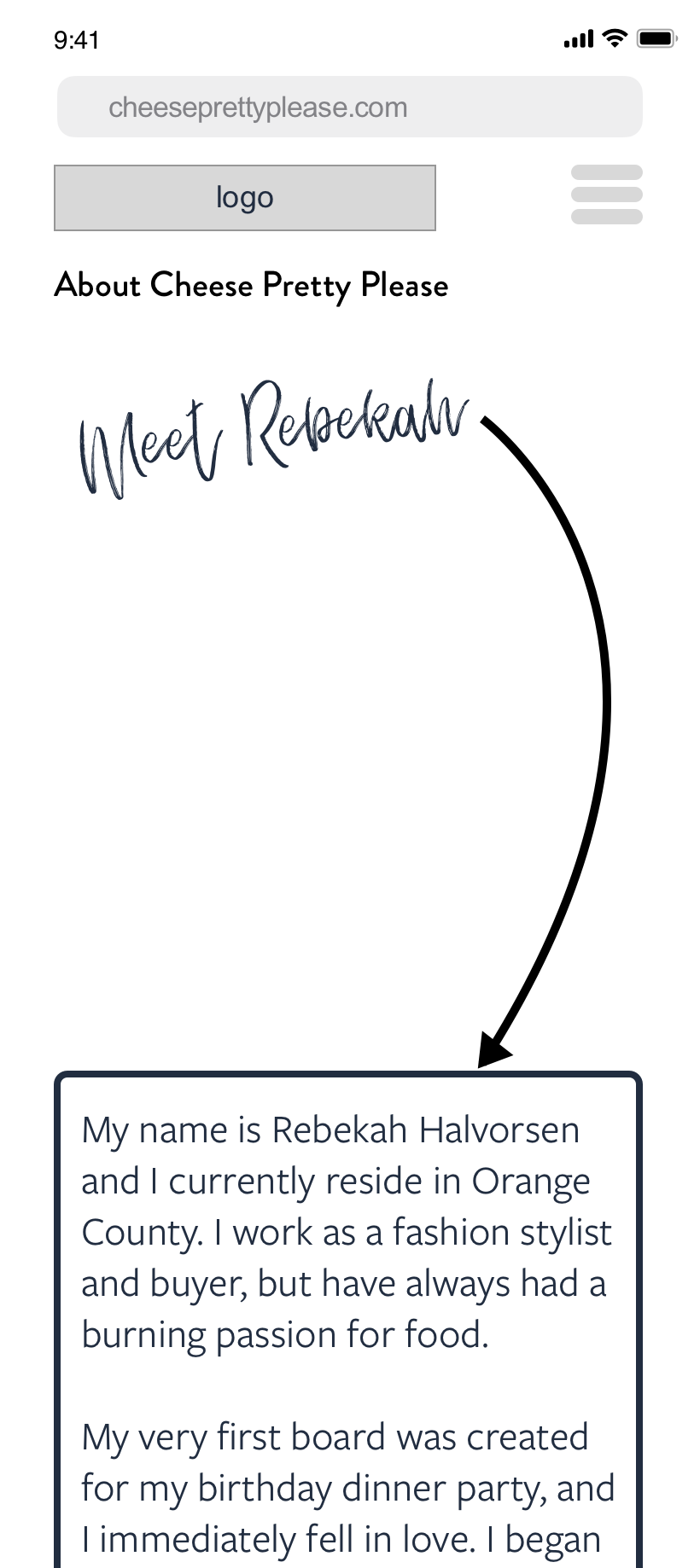This screenshot has height=1568, width=700.
Task: Tap the logo to go home
Action: (245, 198)
